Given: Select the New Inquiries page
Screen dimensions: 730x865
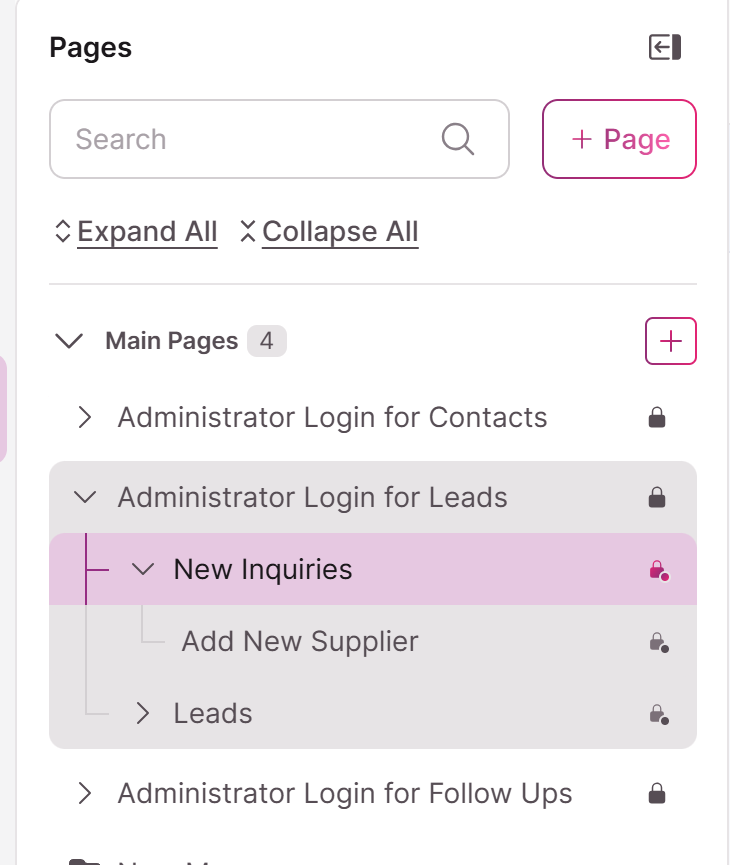Looking at the screenshot, I should point(263,569).
